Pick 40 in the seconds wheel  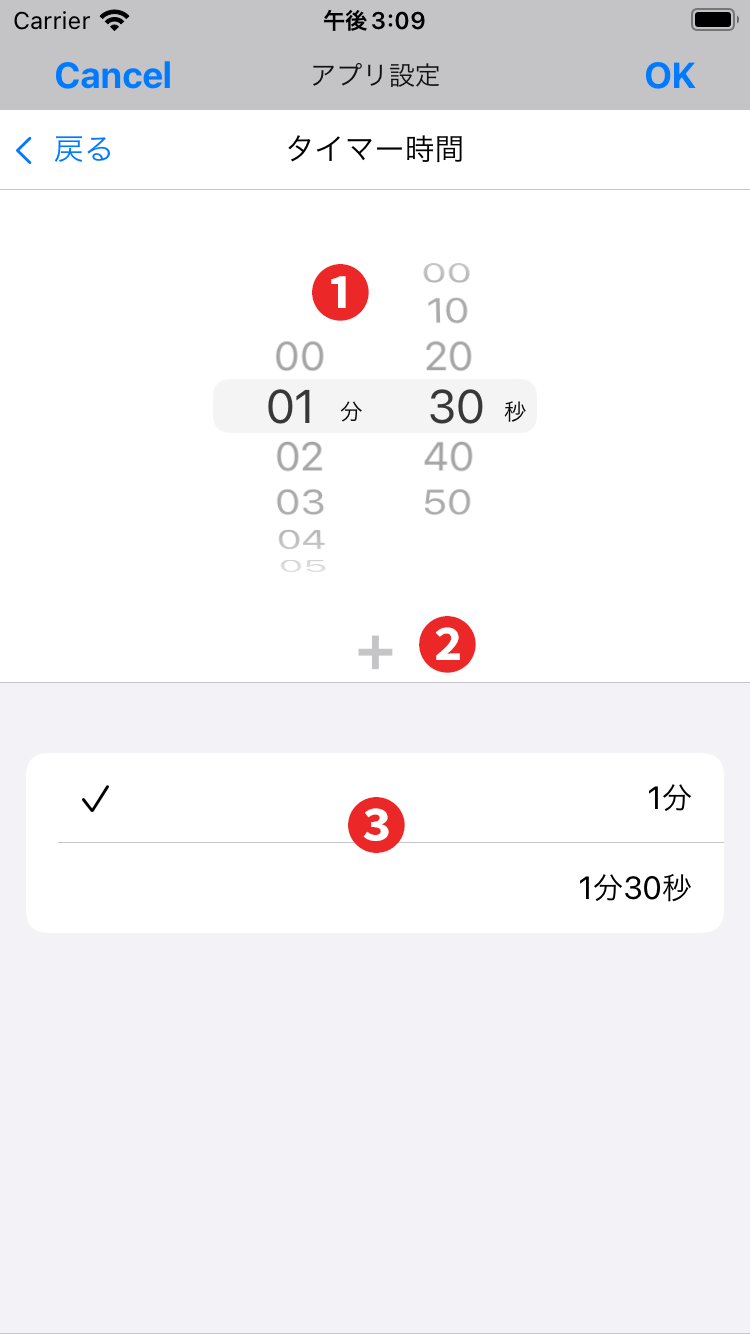[447, 457]
